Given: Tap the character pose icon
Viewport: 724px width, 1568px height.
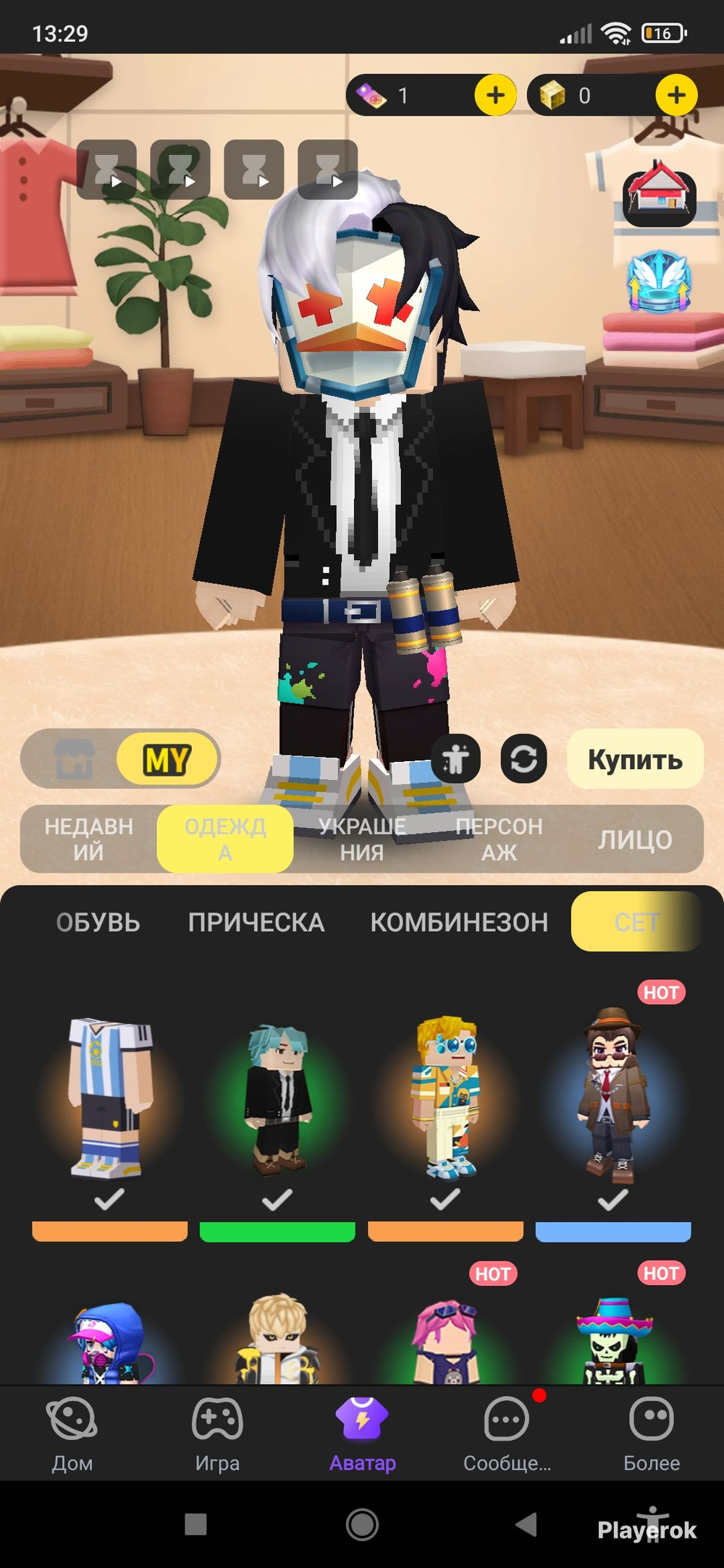Looking at the screenshot, I should coord(455,759).
